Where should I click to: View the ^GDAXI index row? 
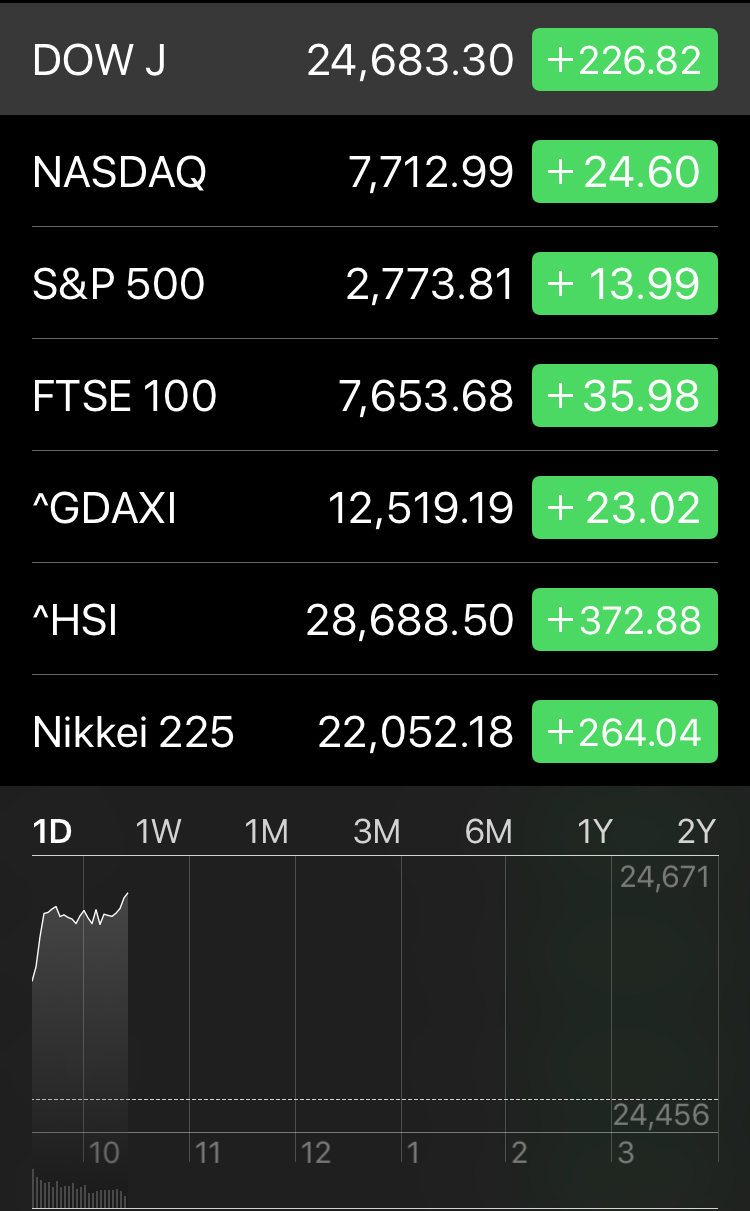click(270, 508)
